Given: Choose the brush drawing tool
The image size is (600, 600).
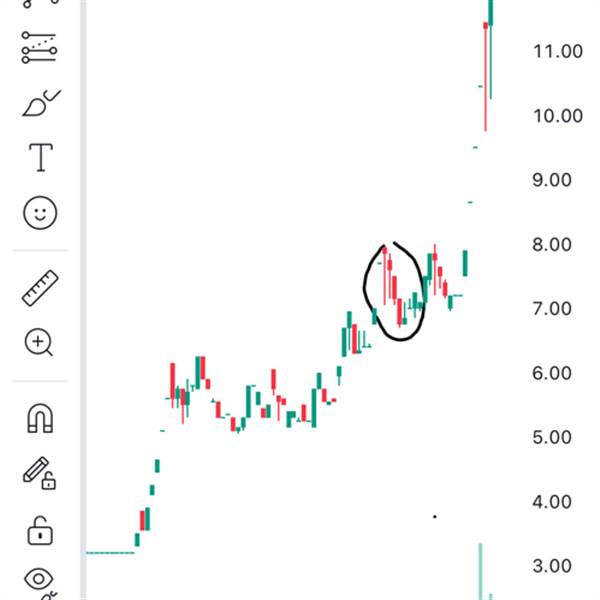Looking at the screenshot, I should tap(41, 103).
